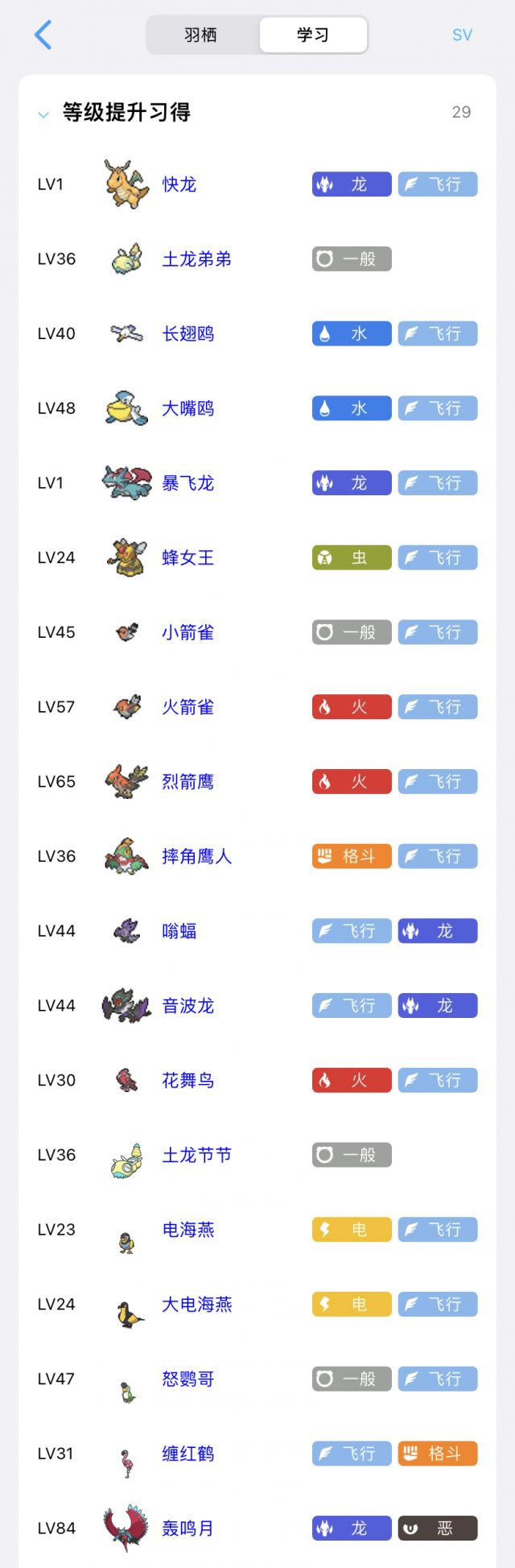Screen dimensions: 515x1568
Task: Open 音波龙 row
Action: coord(187,1005)
